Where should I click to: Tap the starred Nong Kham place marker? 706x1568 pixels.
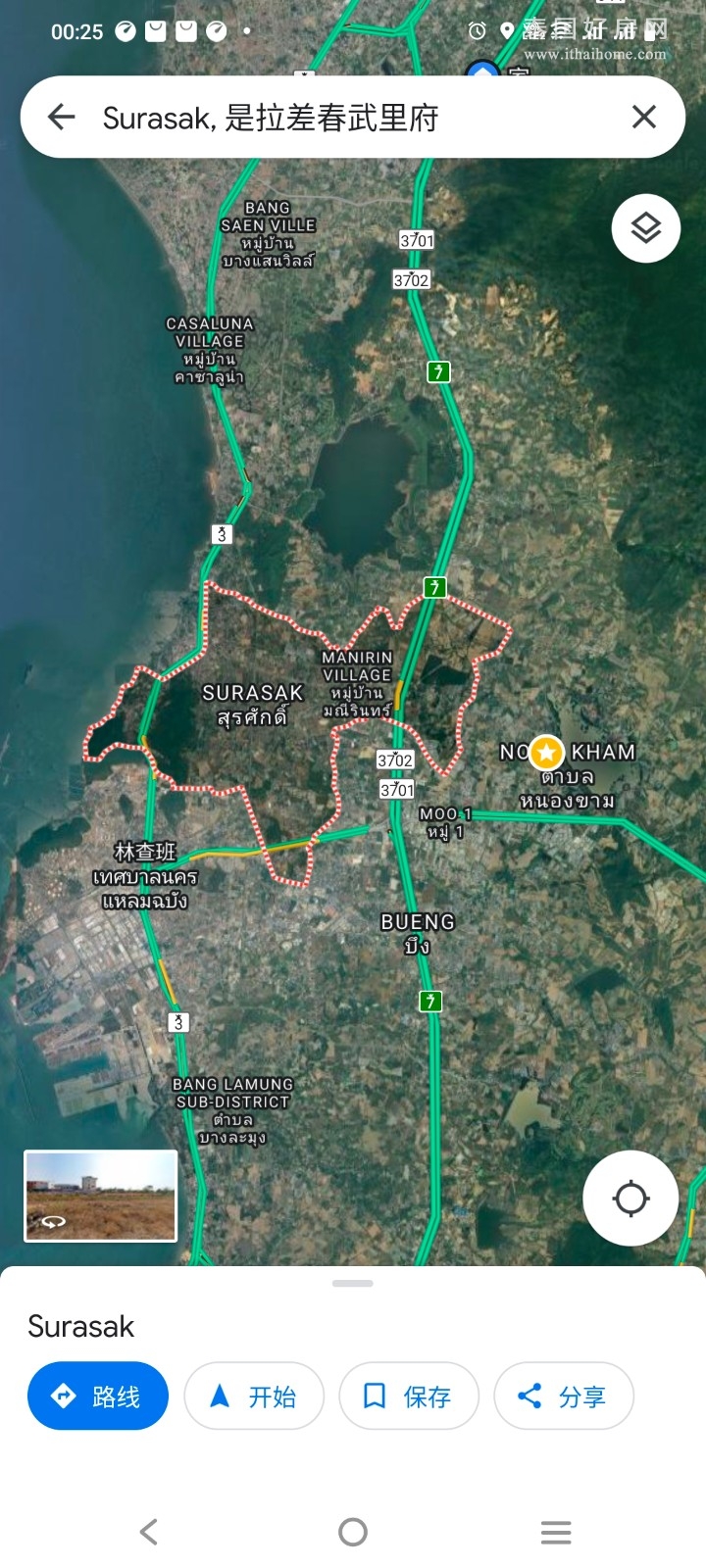click(546, 753)
